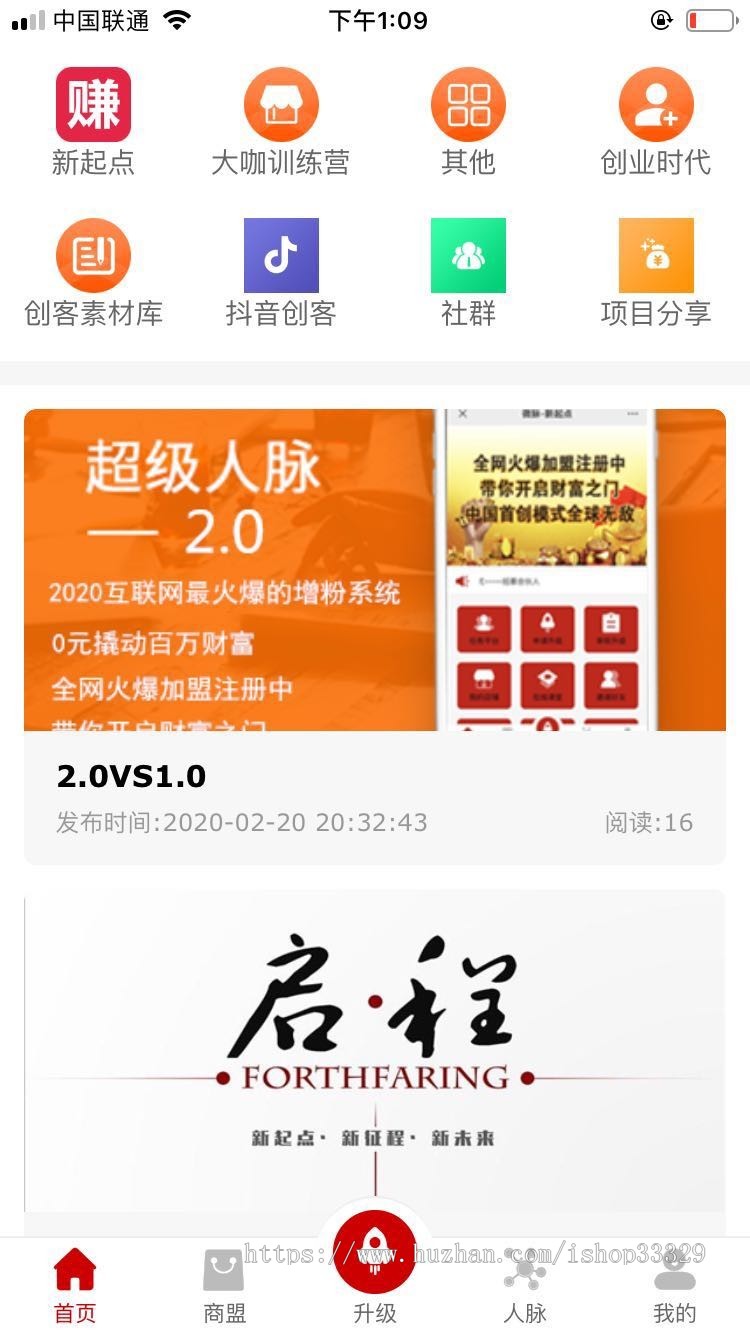
Task: Return to the 首页 home tab
Action: click(74, 1285)
